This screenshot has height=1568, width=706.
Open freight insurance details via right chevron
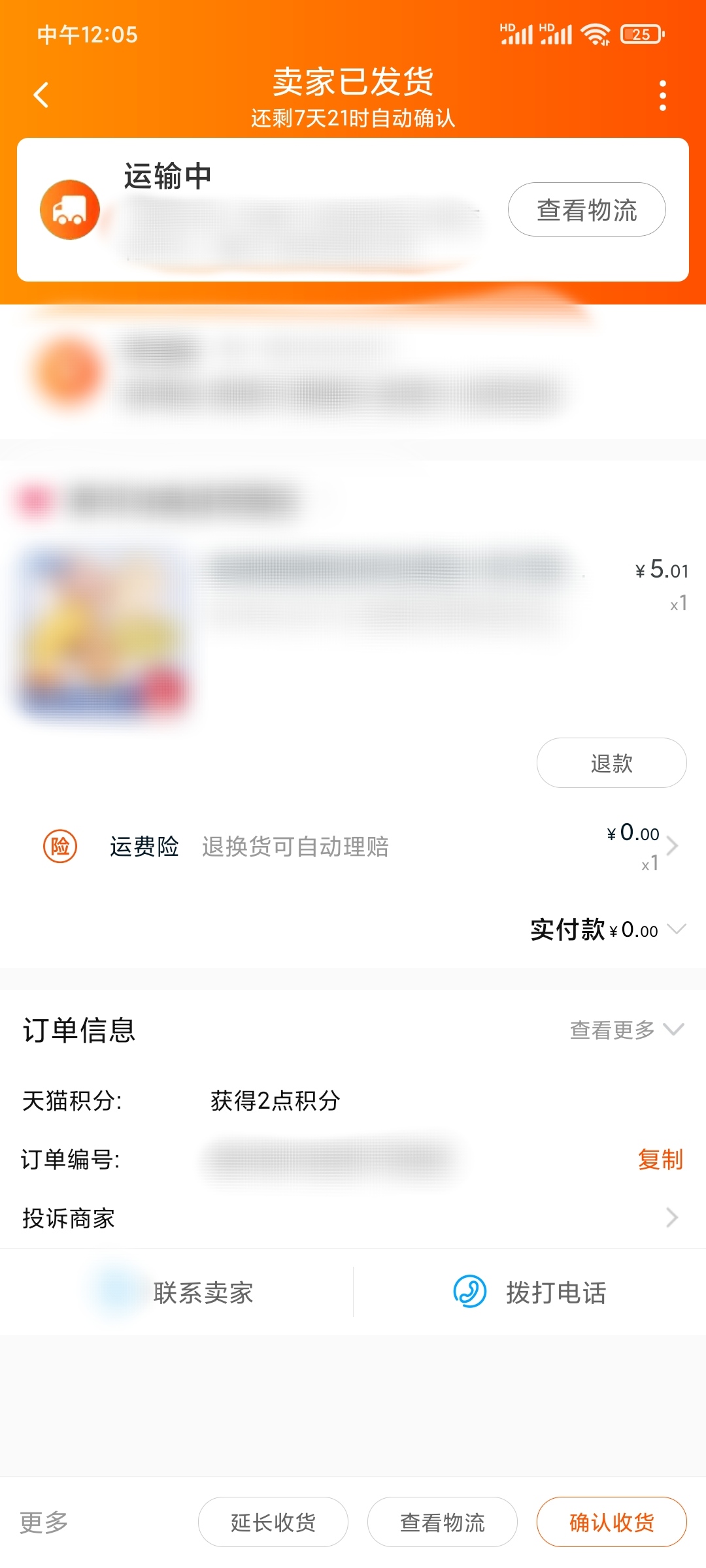(674, 847)
